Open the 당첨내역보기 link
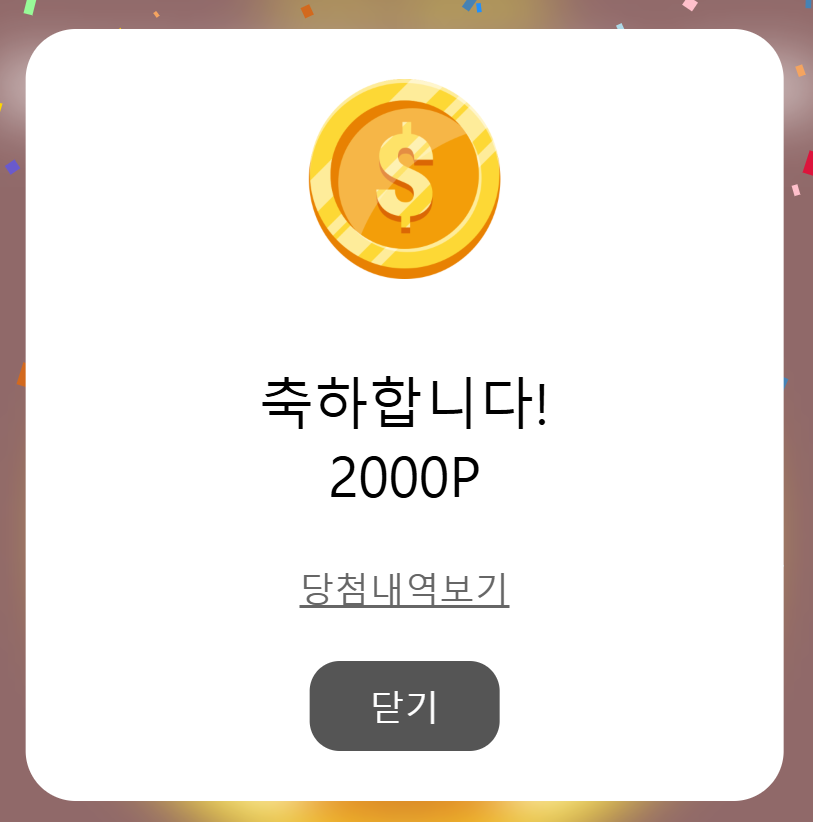Screen dimensions: 813x822 point(404,589)
